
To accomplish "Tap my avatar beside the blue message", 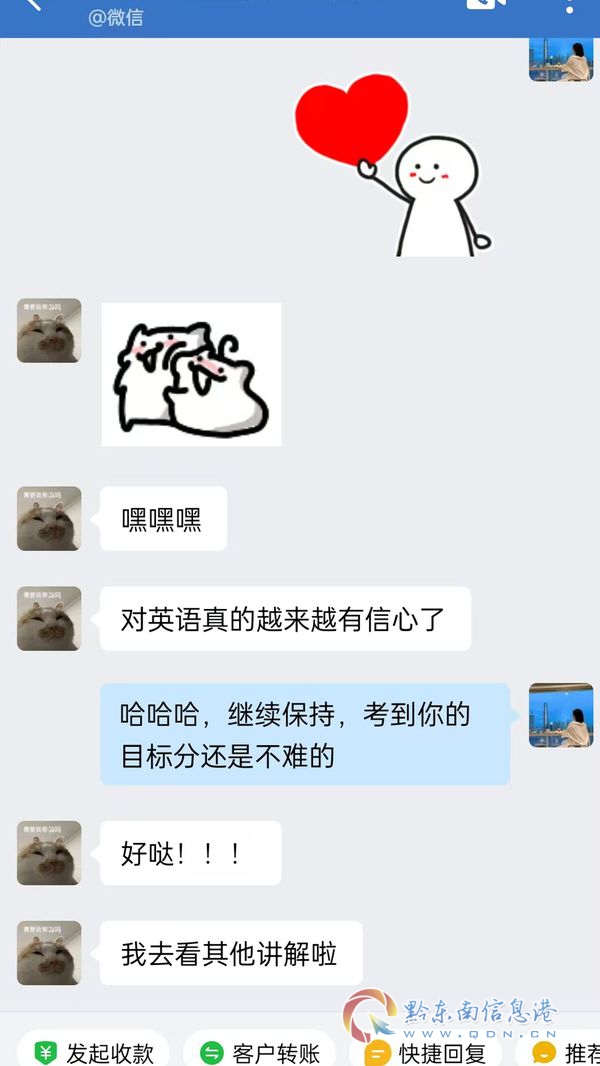I will click(561, 715).
